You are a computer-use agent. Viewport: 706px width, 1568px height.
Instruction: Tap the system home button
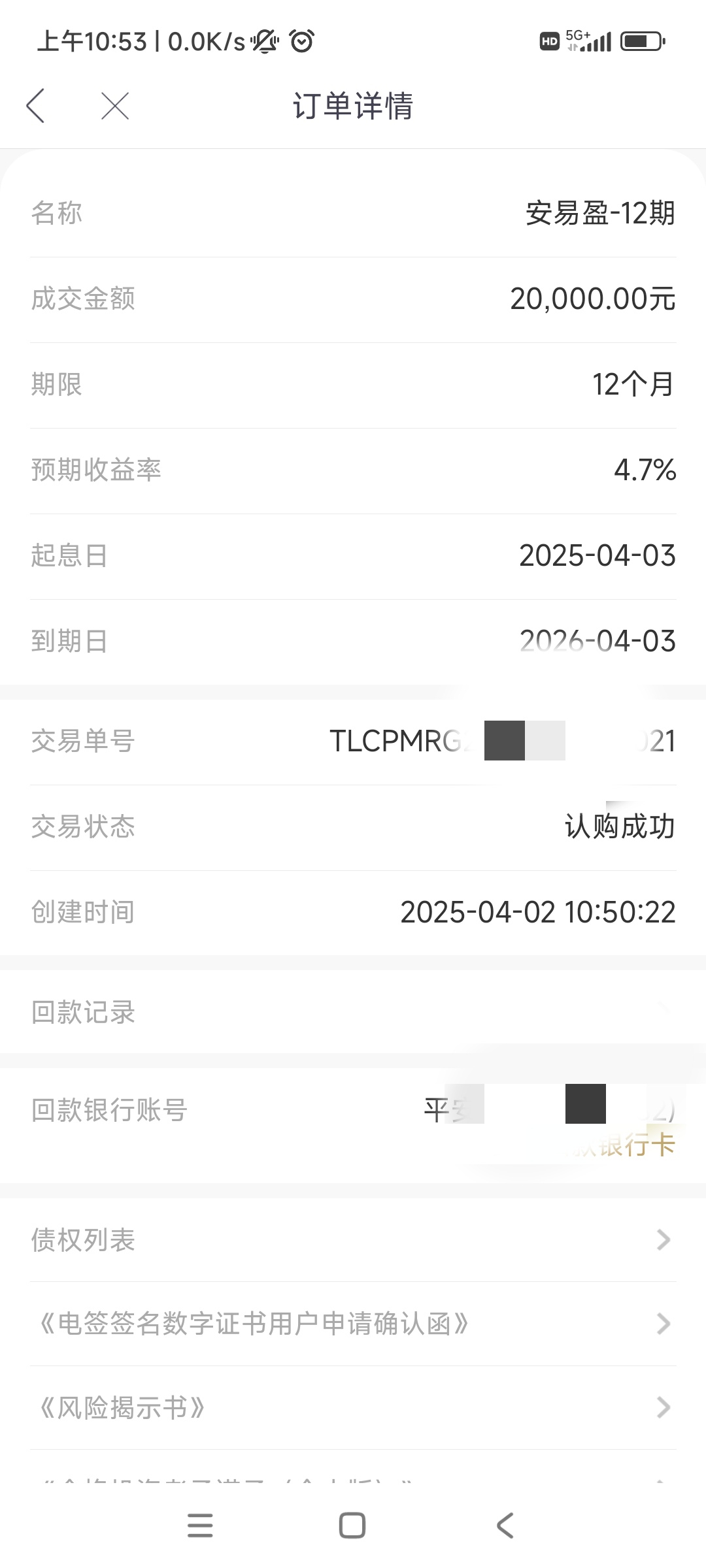pos(352,1526)
